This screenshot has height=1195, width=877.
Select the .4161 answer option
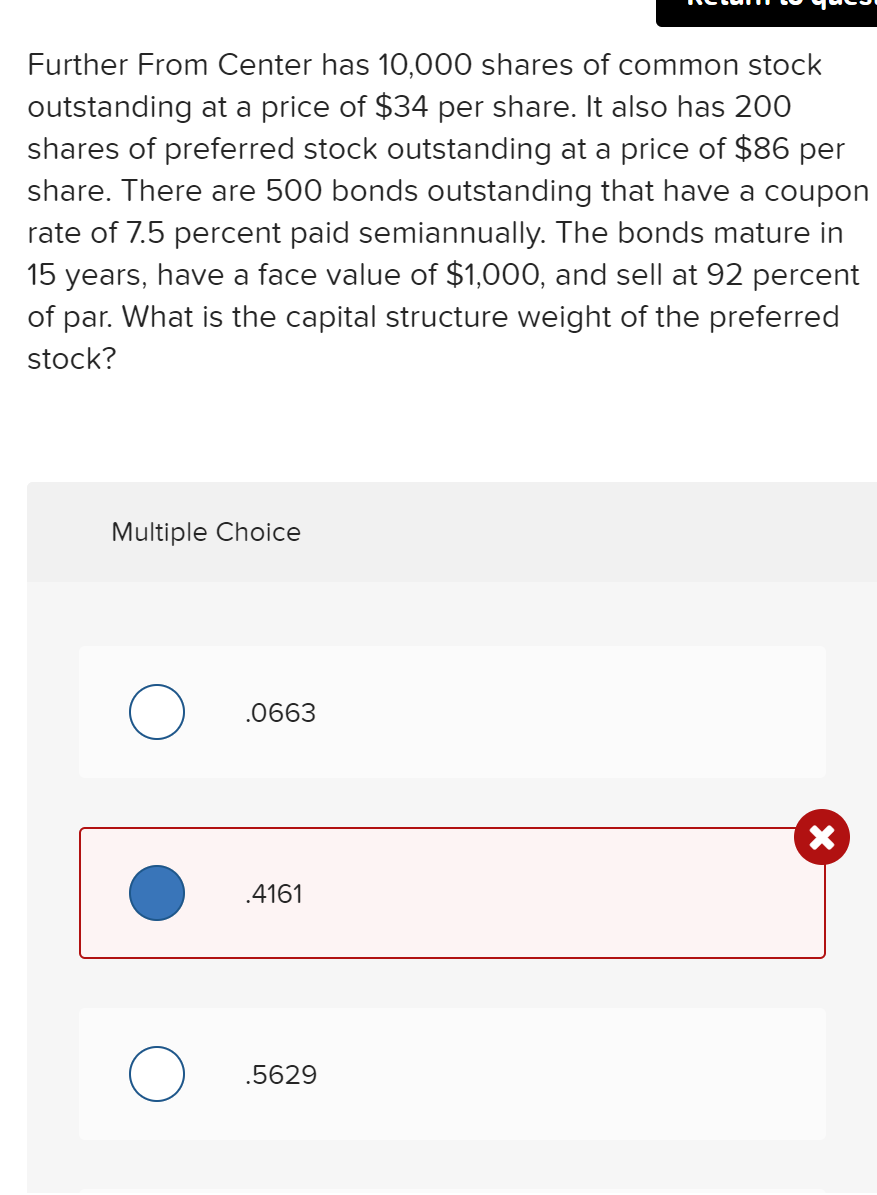tap(157, 893)
